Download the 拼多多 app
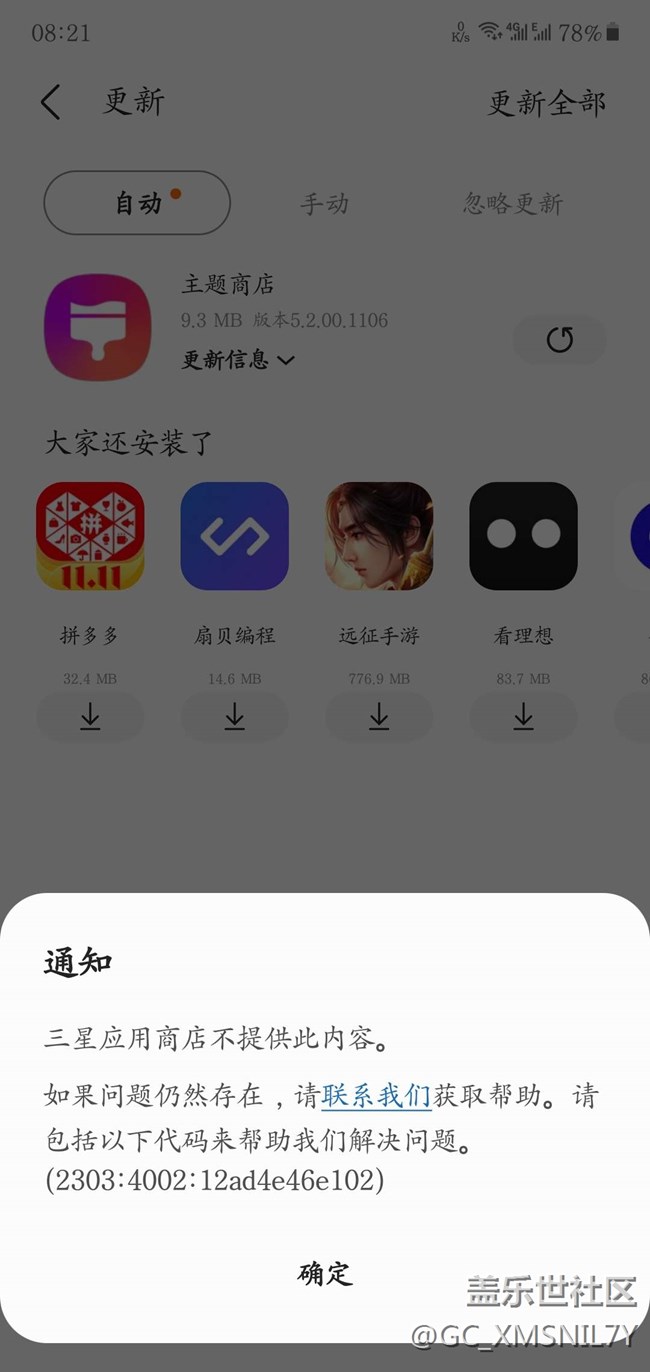 pyautogui.click(x=90, y=716)
